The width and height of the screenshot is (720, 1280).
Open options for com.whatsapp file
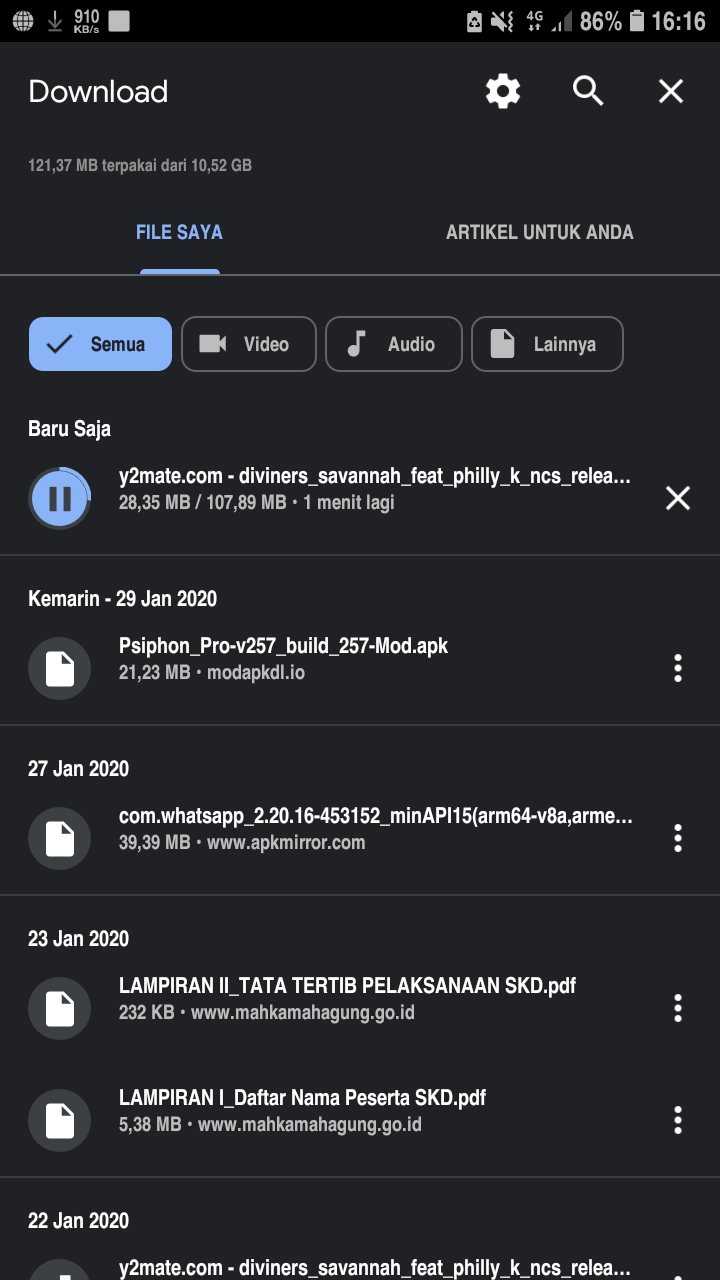[x=678, y=838]
